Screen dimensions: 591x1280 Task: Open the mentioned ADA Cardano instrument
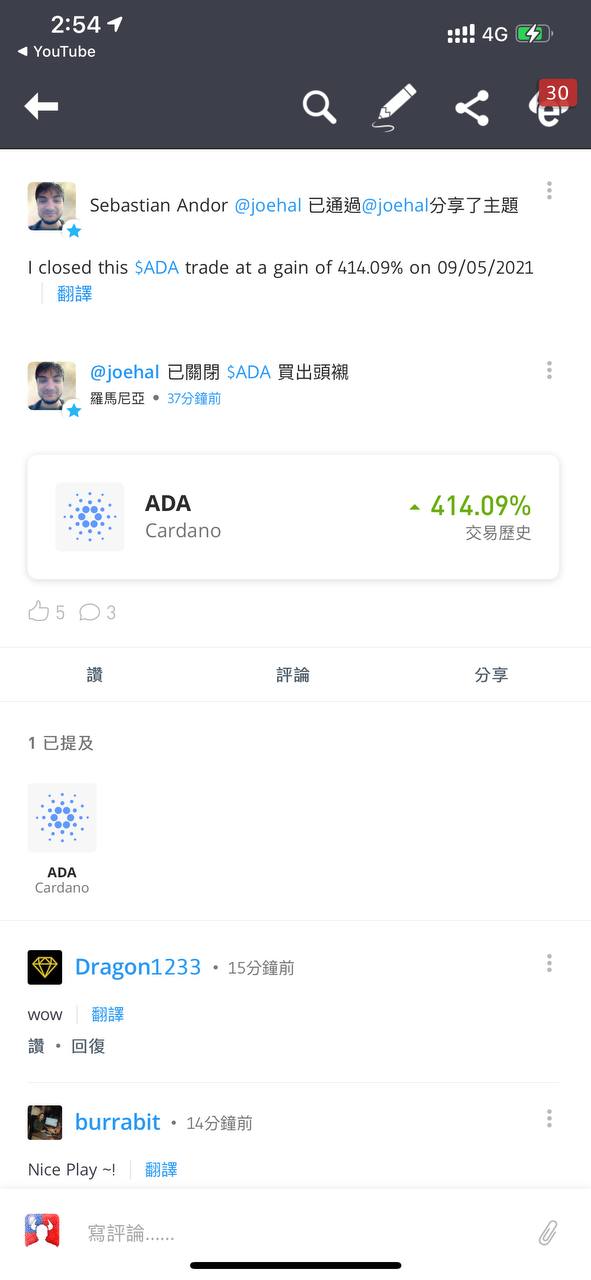coord(62,838)
